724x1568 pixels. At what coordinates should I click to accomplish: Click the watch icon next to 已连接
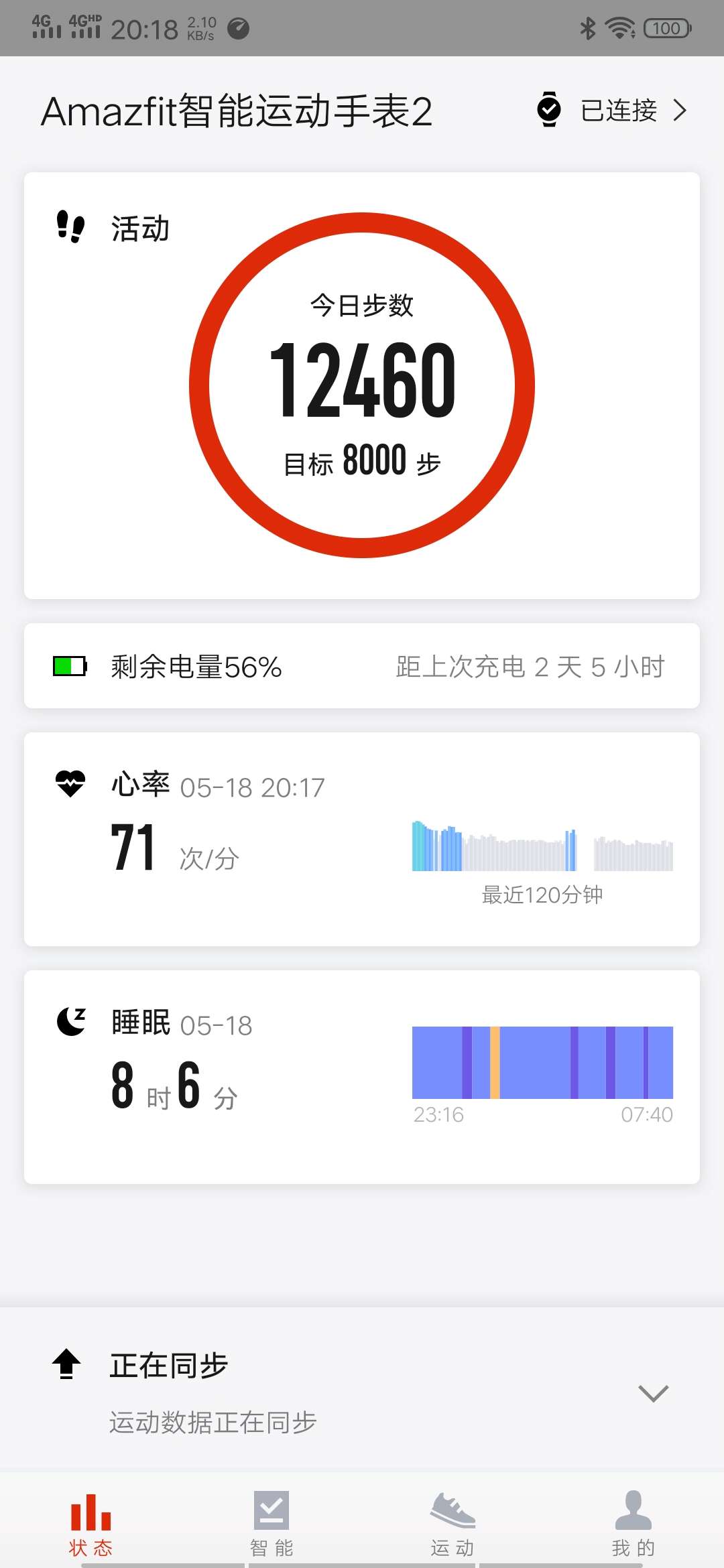(x=548, y=110)
